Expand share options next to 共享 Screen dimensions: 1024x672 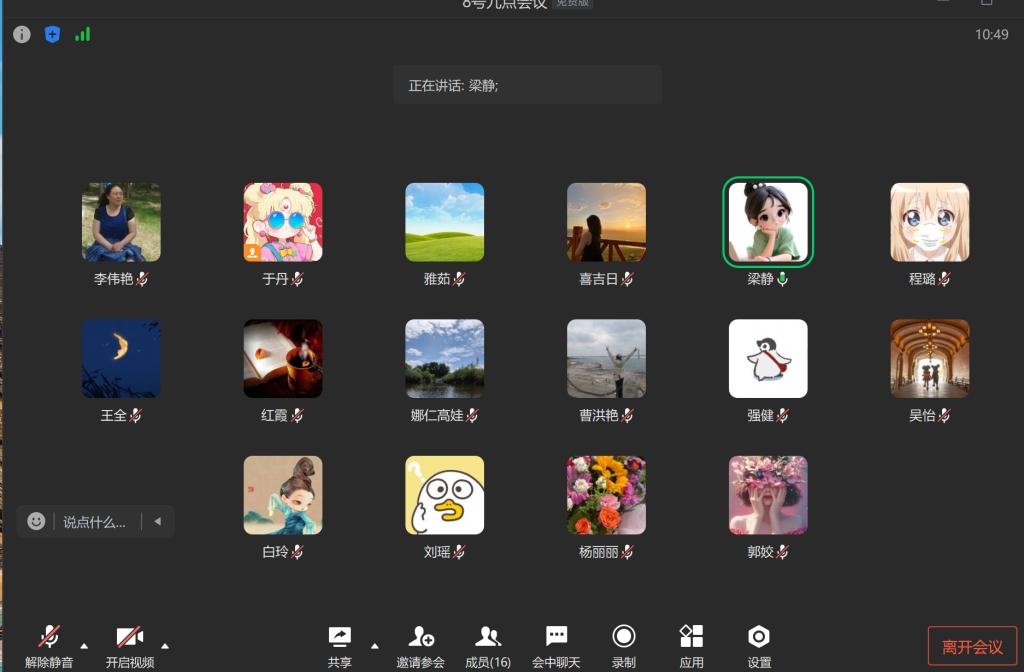click(375, 645)
